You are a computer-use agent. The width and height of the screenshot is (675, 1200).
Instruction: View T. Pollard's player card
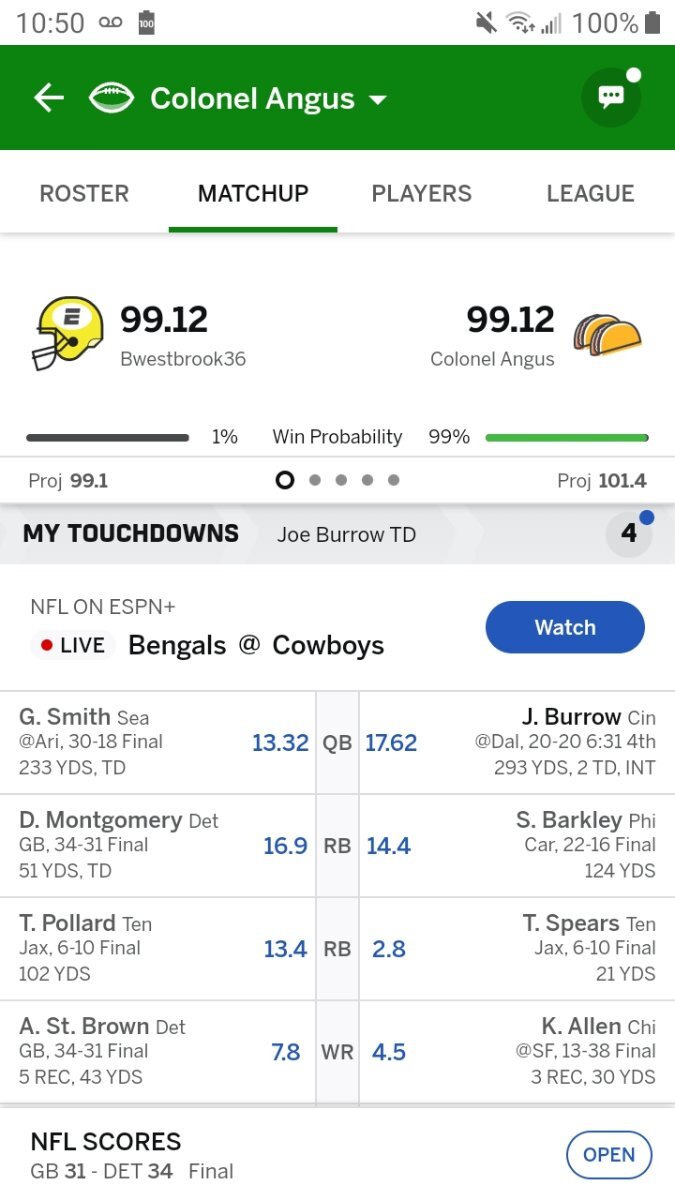(x=68, y=923)
